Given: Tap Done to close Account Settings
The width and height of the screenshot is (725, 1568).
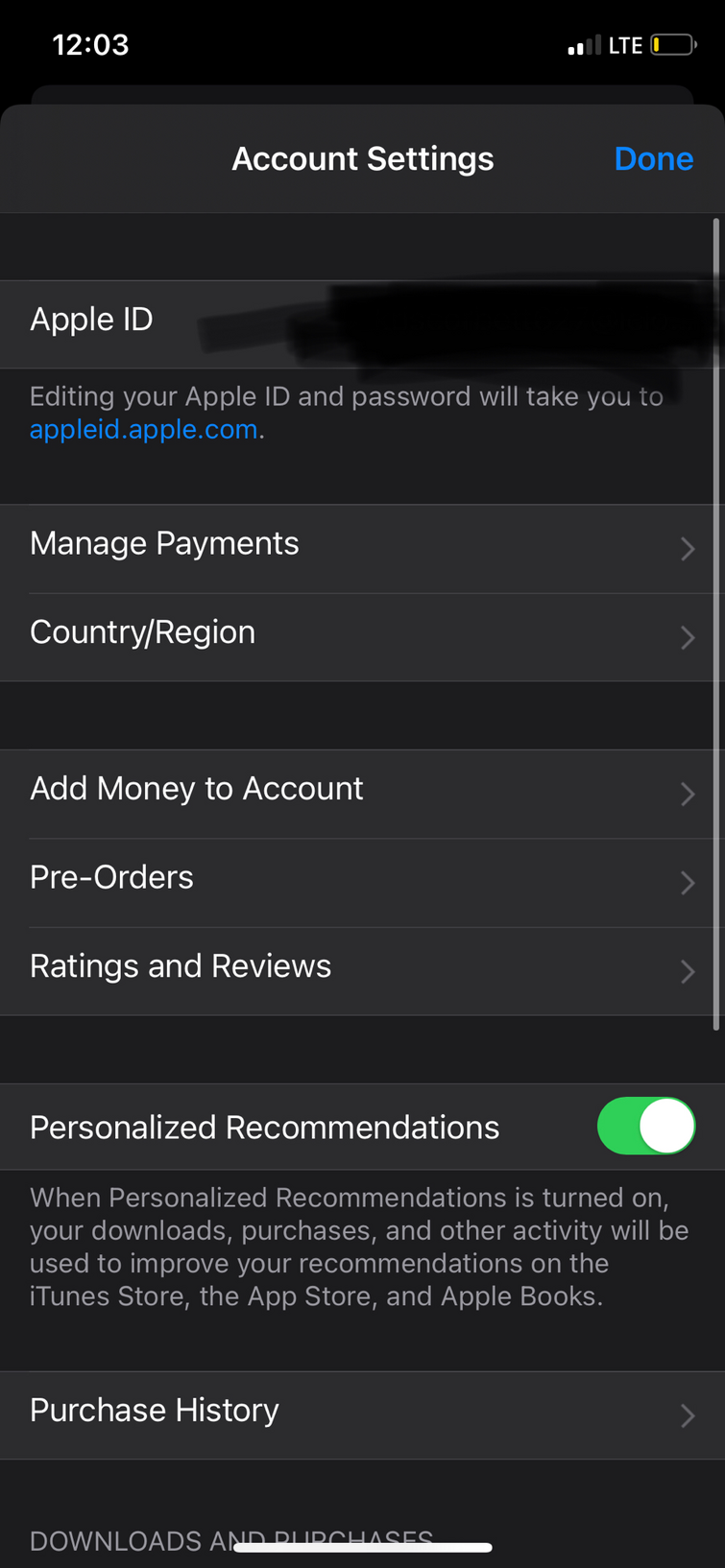Looking at the screenshot, I should coord(653,158).
